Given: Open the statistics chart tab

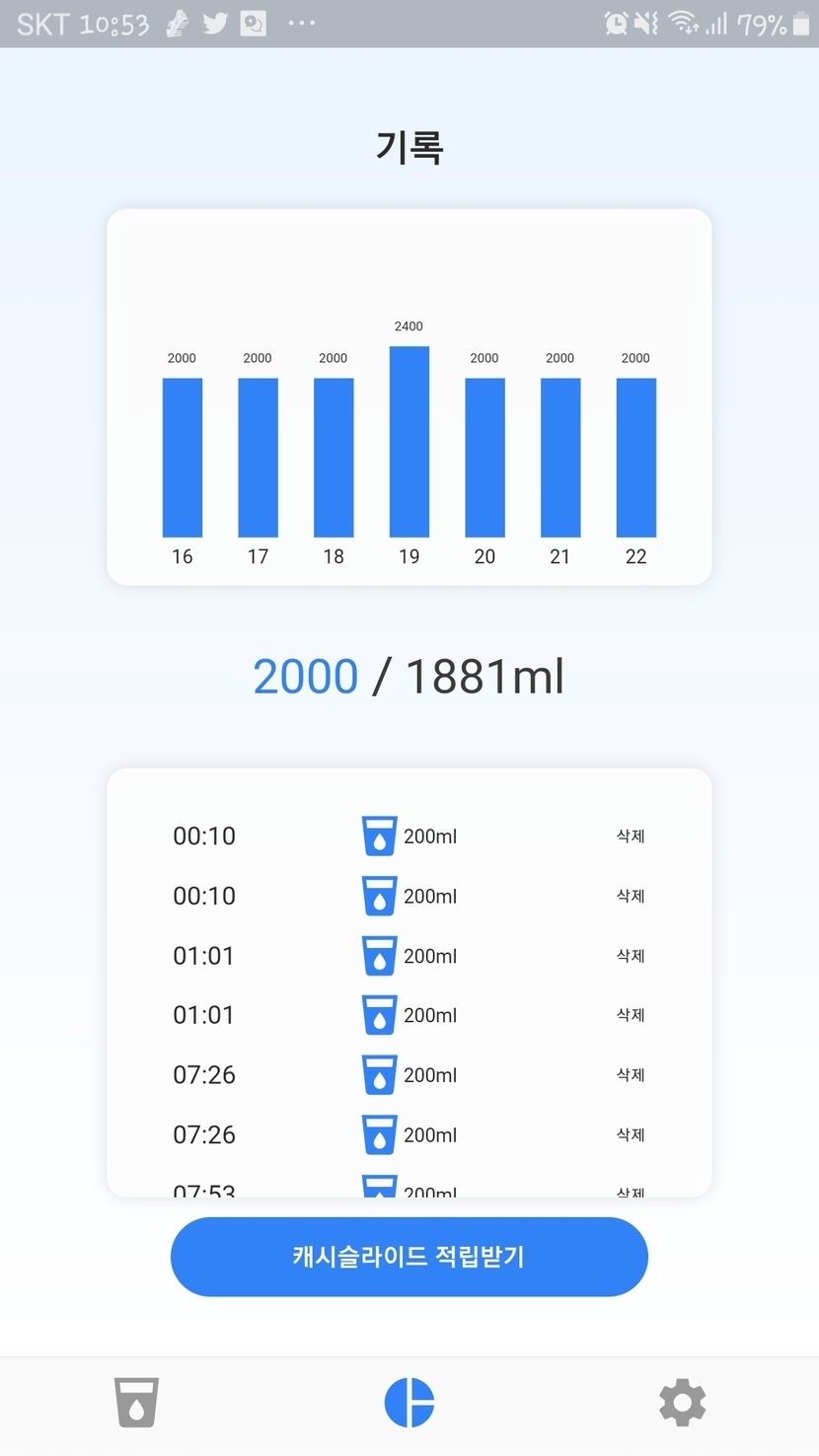Looking at the screenshot, I should 409,1402.
